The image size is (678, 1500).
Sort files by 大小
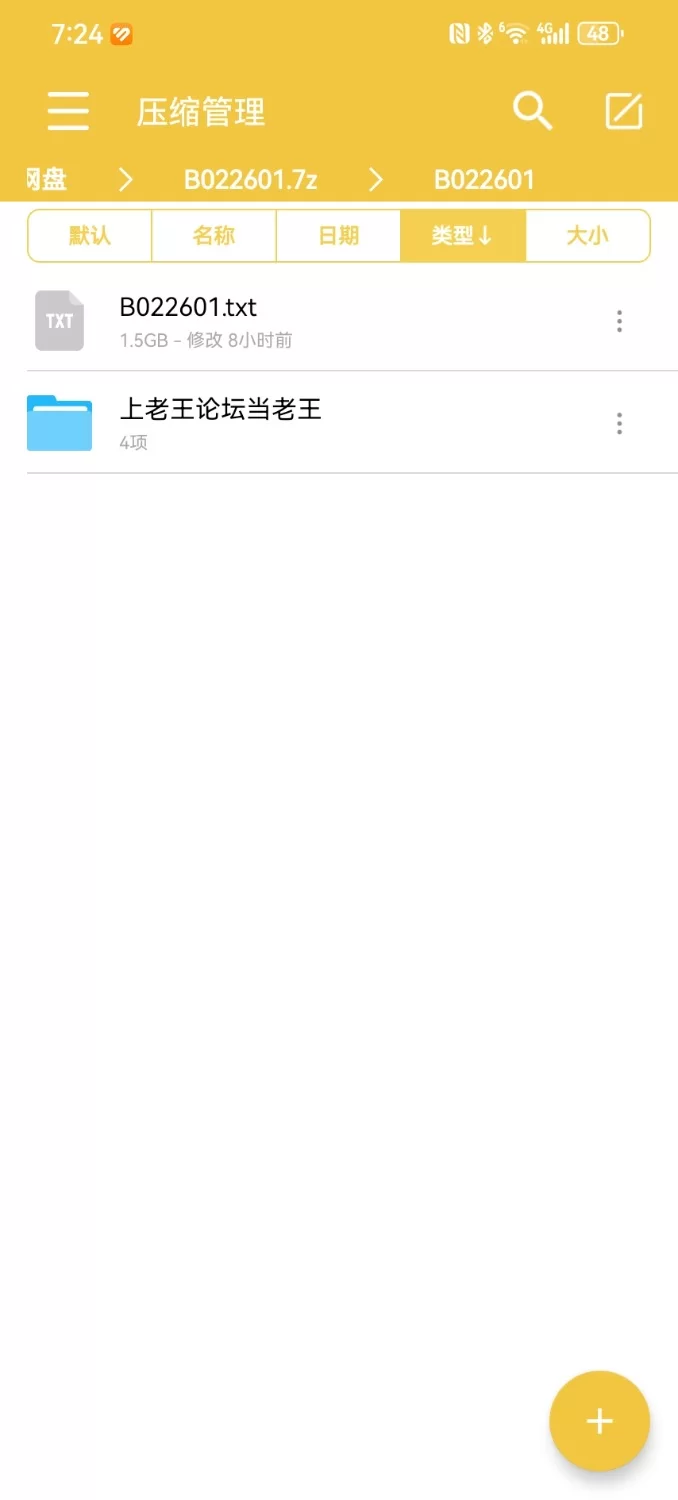pos(587,236)
